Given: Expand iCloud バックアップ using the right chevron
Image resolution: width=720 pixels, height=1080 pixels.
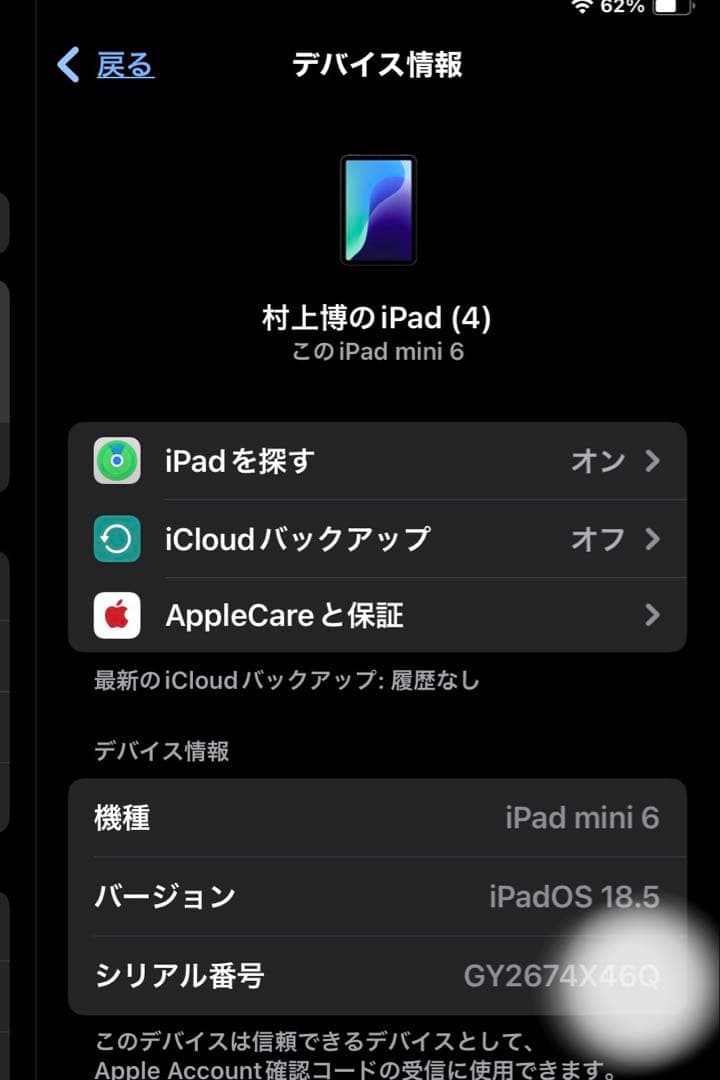Looking at the screenshot, I should [x=655, y=539].
